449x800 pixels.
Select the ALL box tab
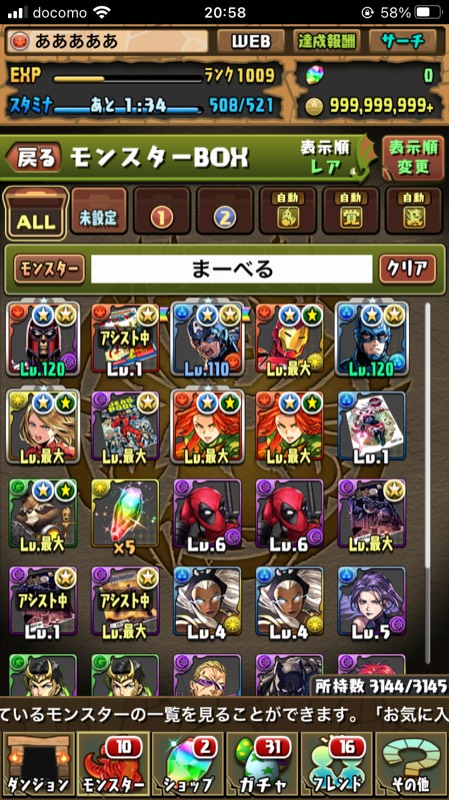[36, 214]
